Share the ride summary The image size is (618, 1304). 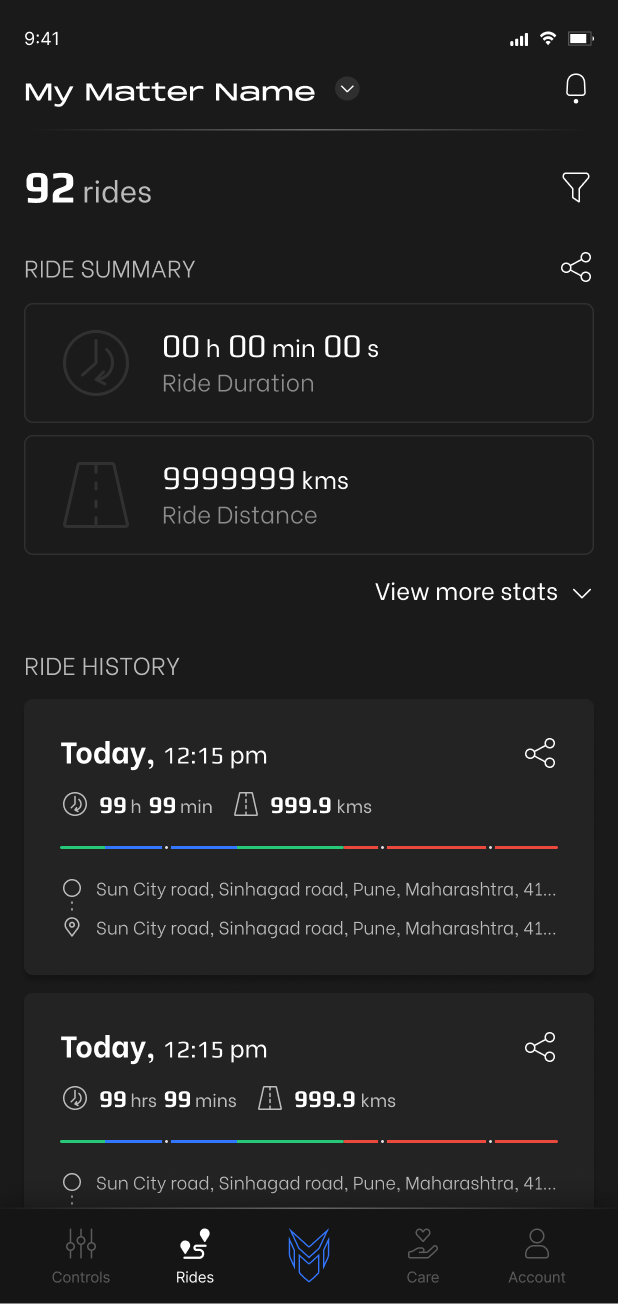(575, 267)
